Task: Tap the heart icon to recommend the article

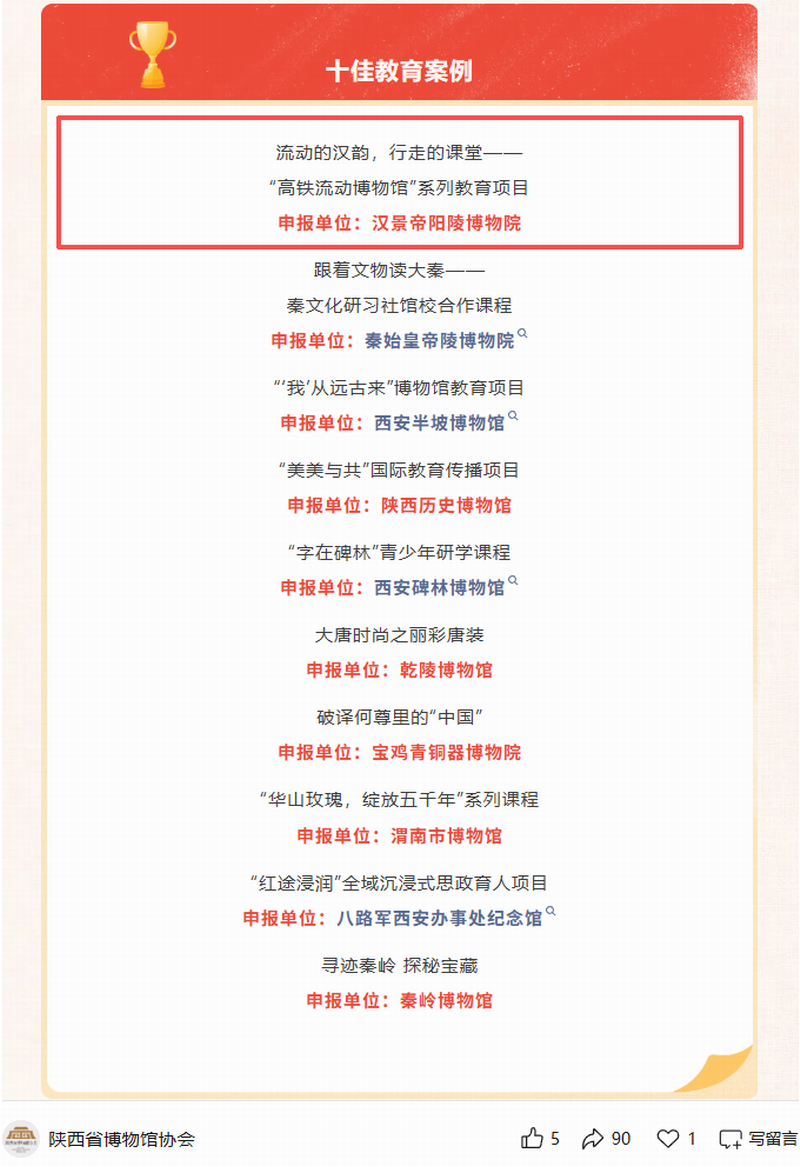Action: tap(667, 1138)
